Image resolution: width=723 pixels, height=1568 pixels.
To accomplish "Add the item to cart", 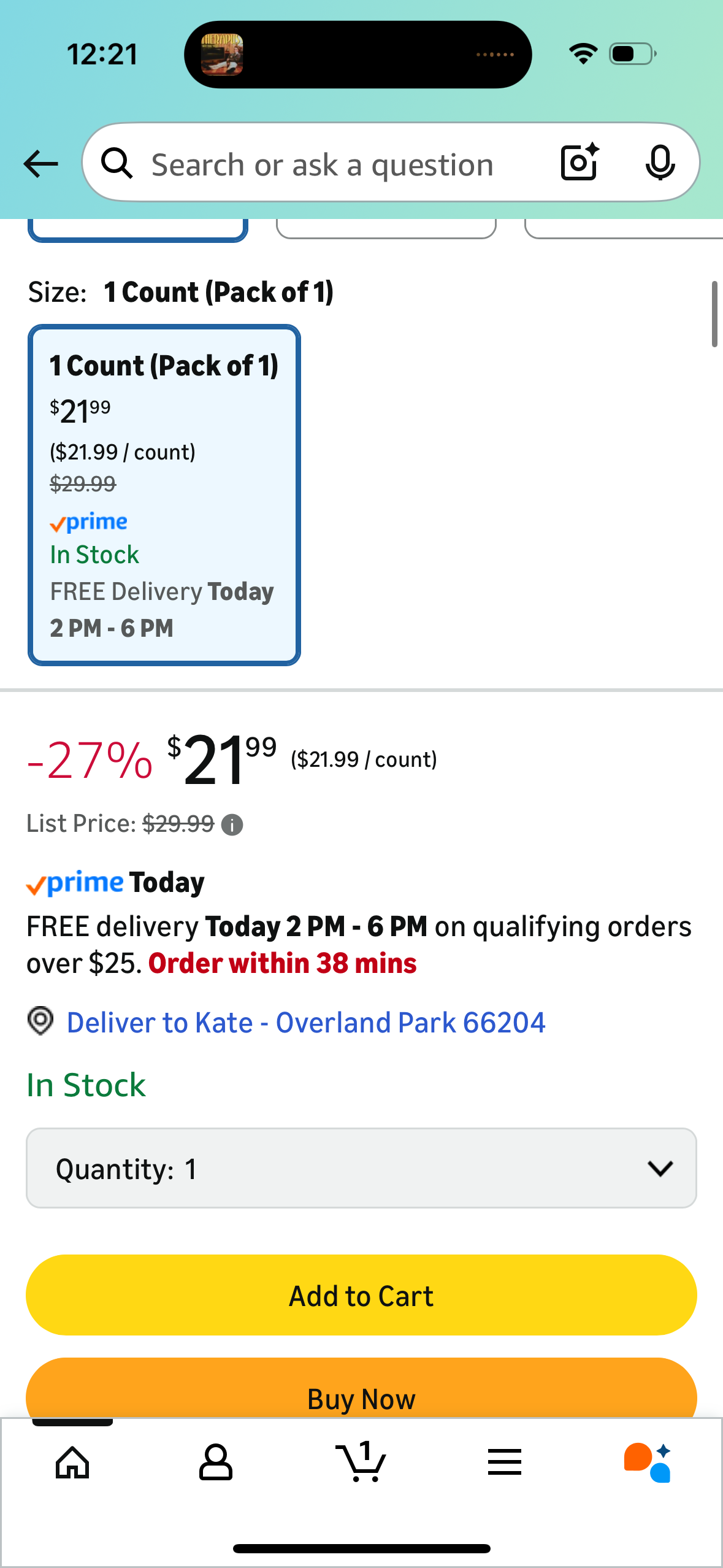I will (x=361, y=1296).
